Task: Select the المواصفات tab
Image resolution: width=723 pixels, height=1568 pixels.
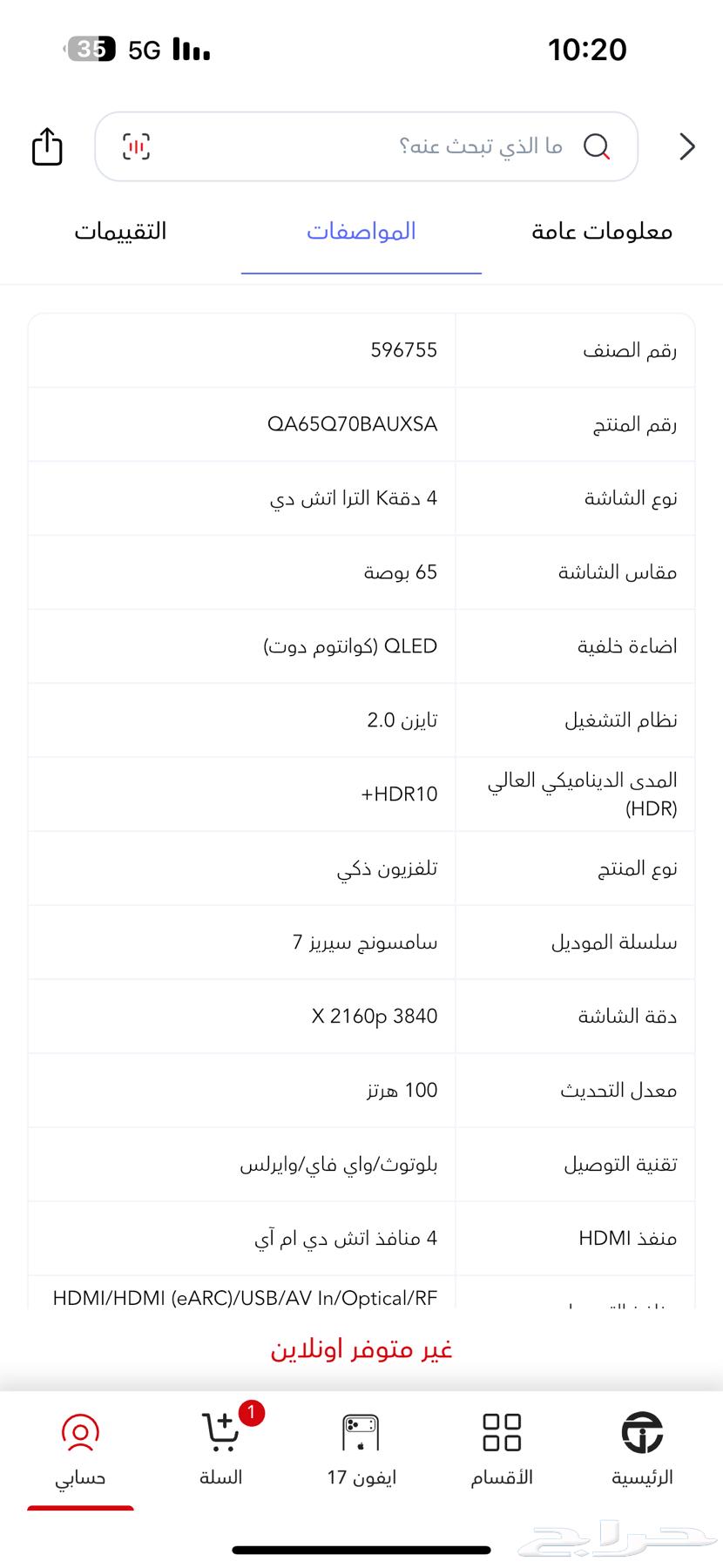Action: tap(361, 231)
